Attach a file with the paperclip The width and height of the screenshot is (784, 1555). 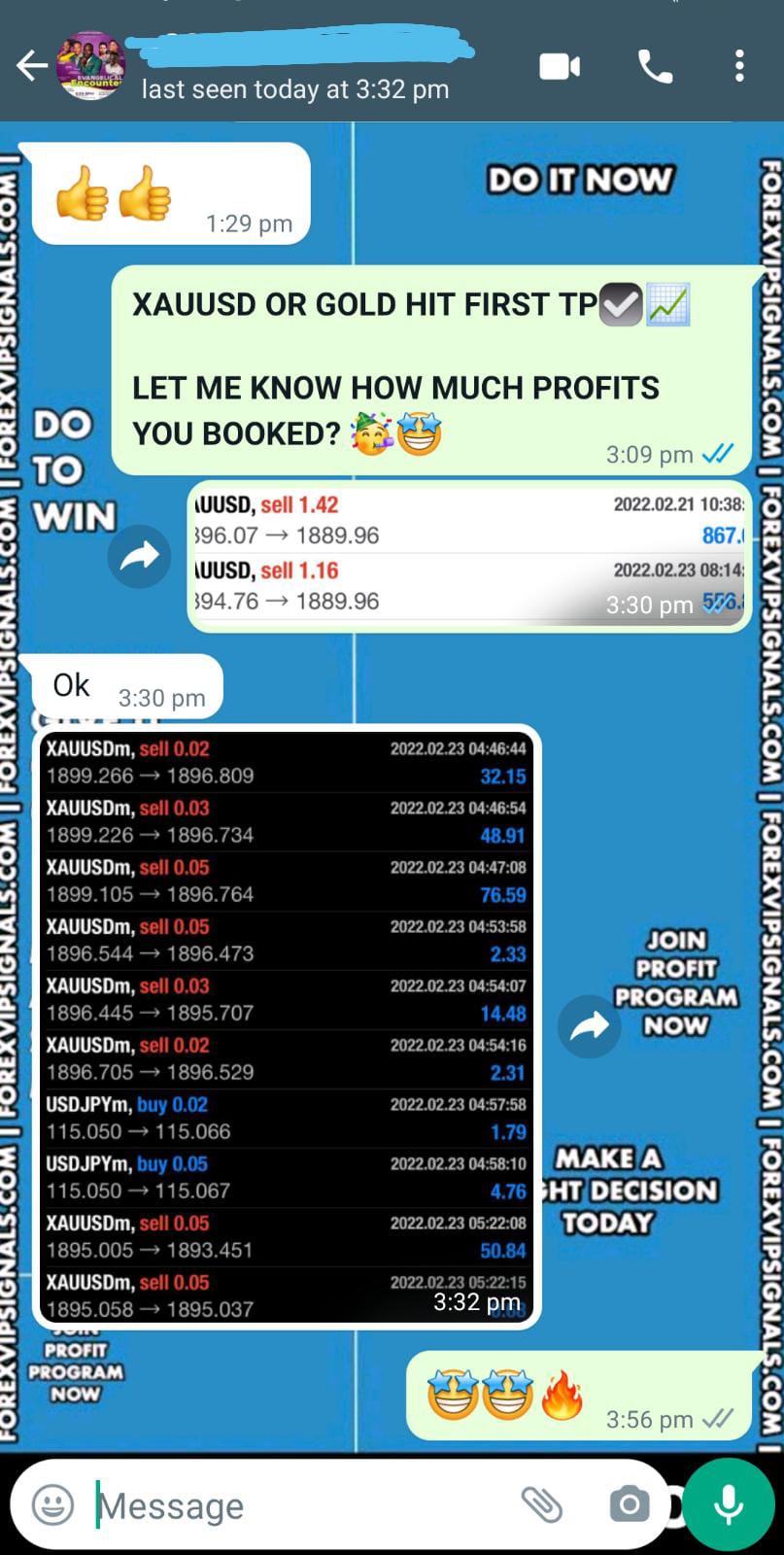pyautogui.click(x=542, y=1505)
